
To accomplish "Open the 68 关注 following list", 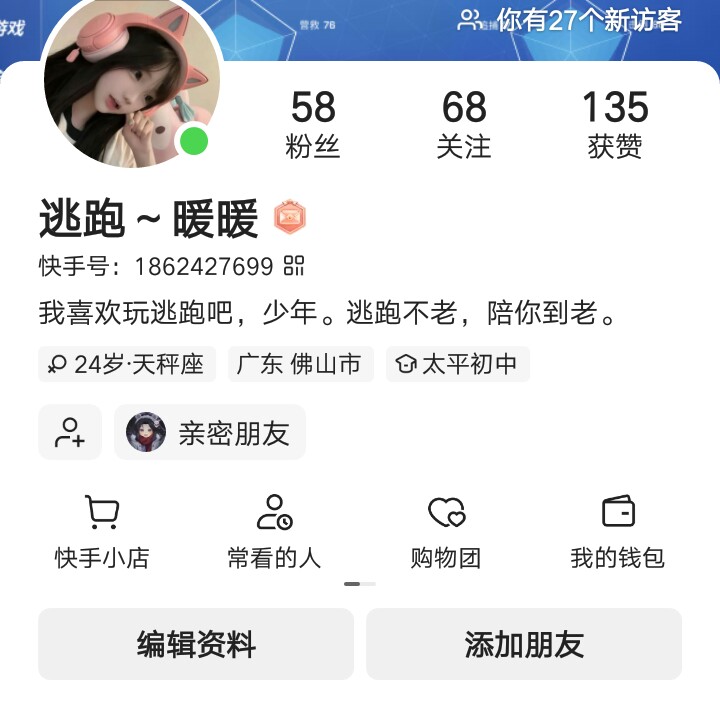I will (464, 124).
